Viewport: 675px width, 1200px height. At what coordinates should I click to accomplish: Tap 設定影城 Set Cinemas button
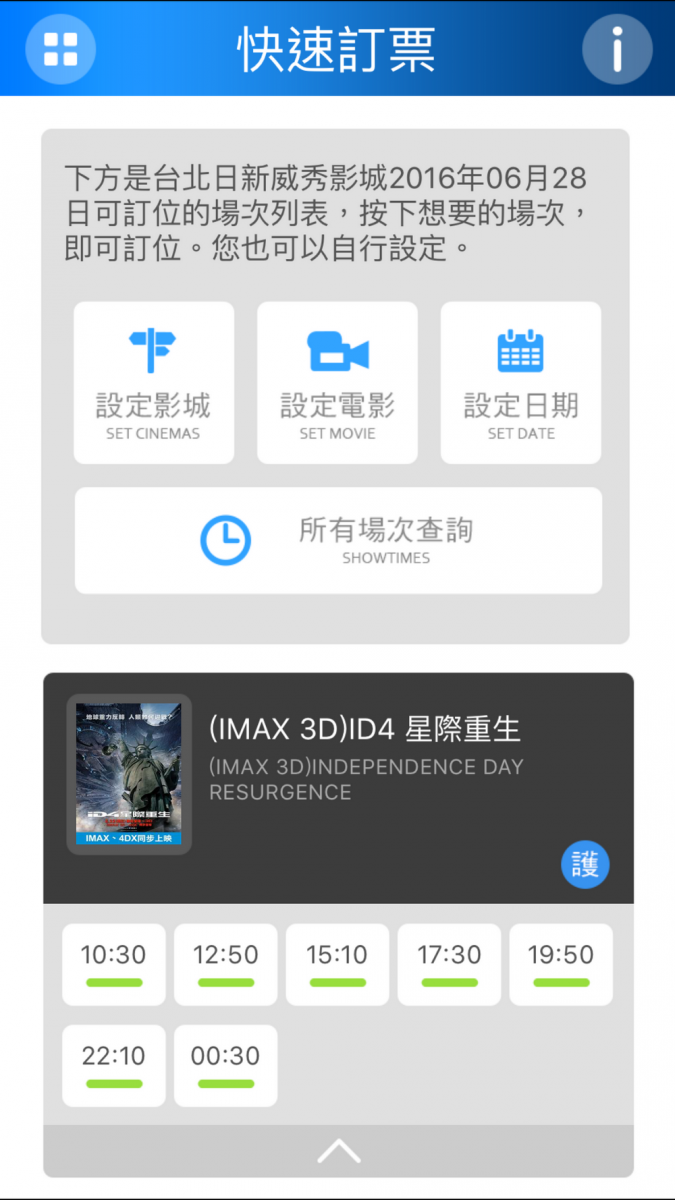154,383
